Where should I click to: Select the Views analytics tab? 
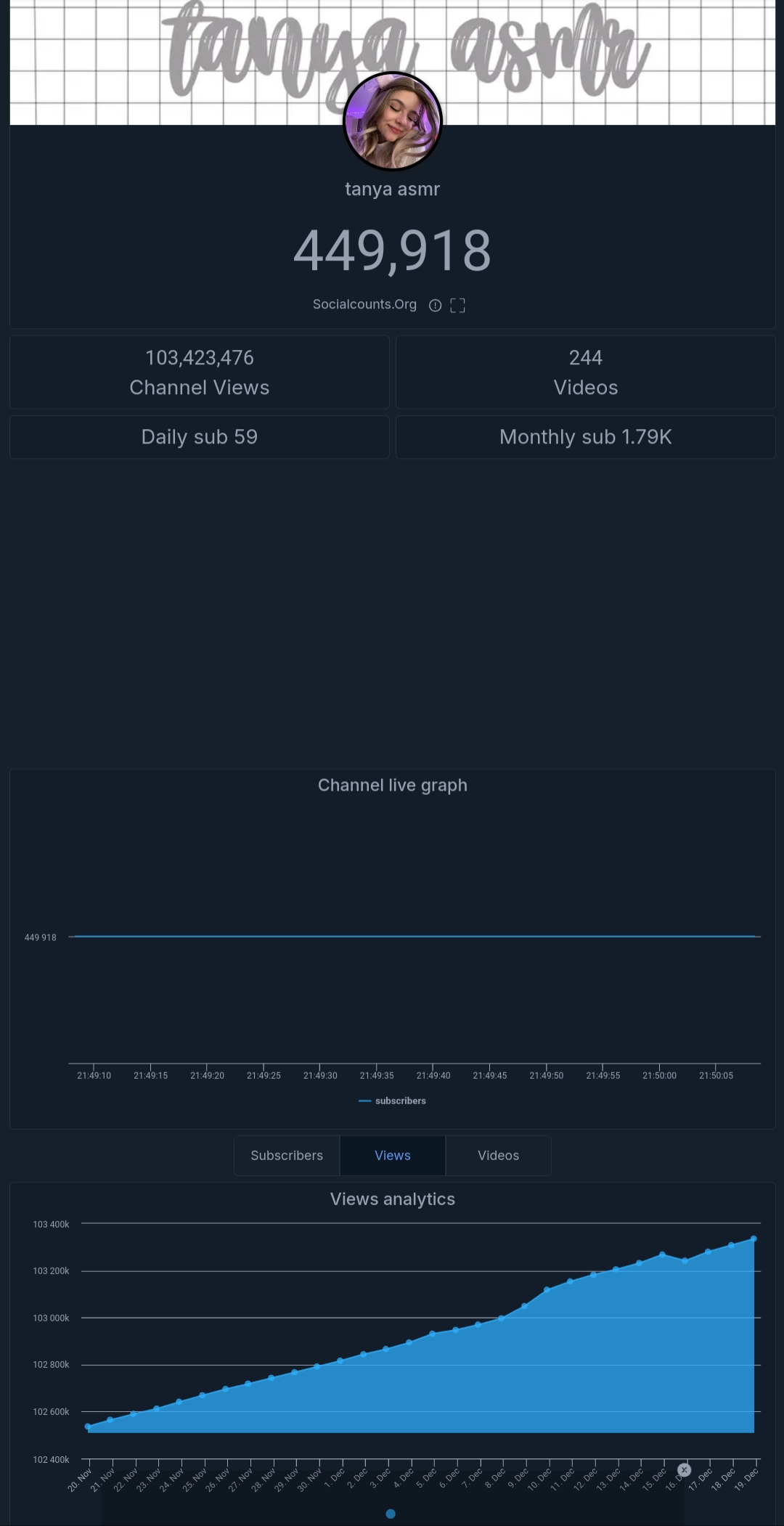pyautogui.click(x=393, y=1155)
